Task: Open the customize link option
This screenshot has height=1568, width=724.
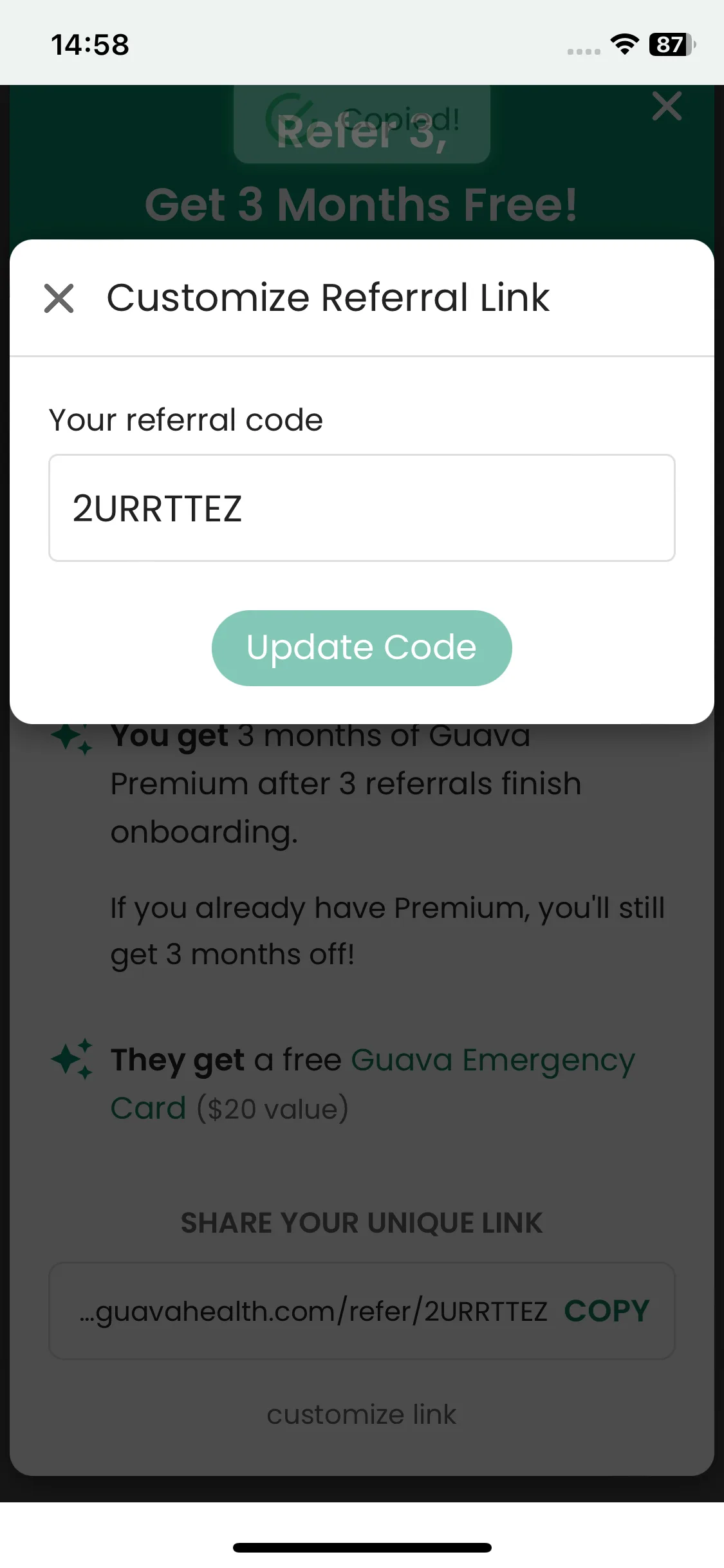Action: coord(361,1414)
